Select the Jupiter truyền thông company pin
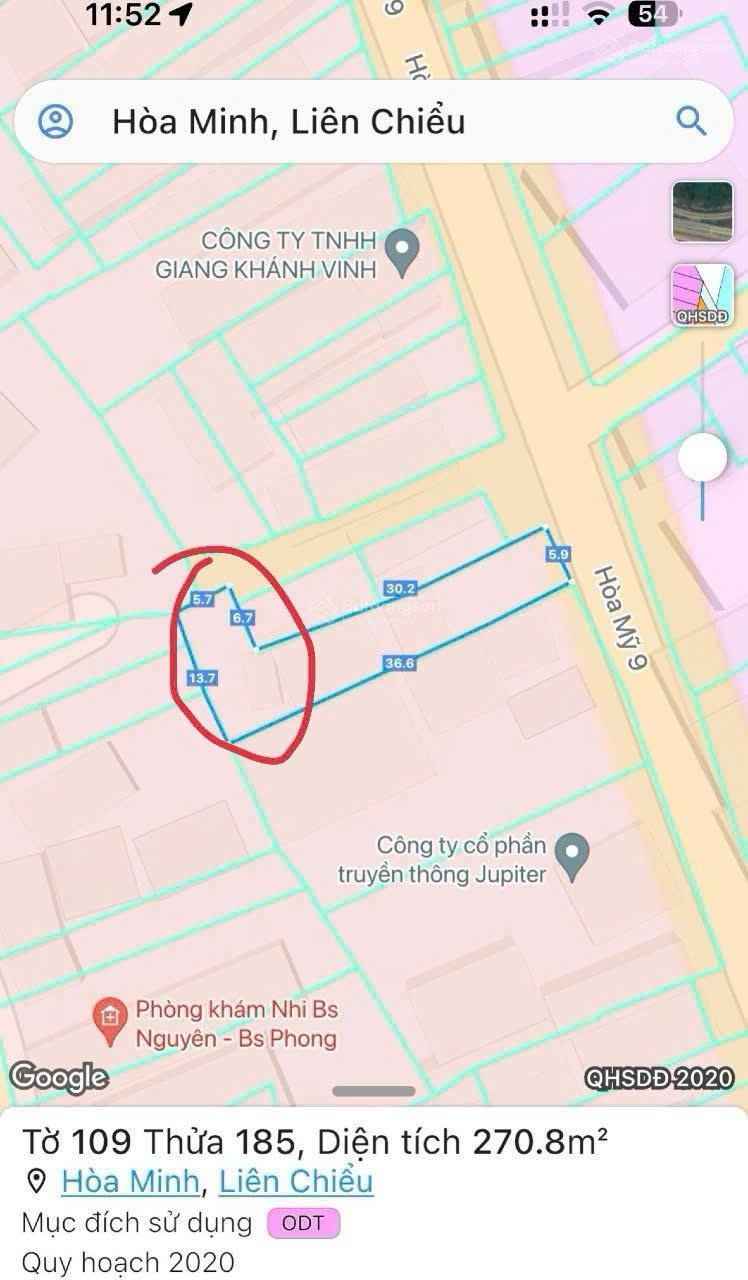 tap(572, 857)
